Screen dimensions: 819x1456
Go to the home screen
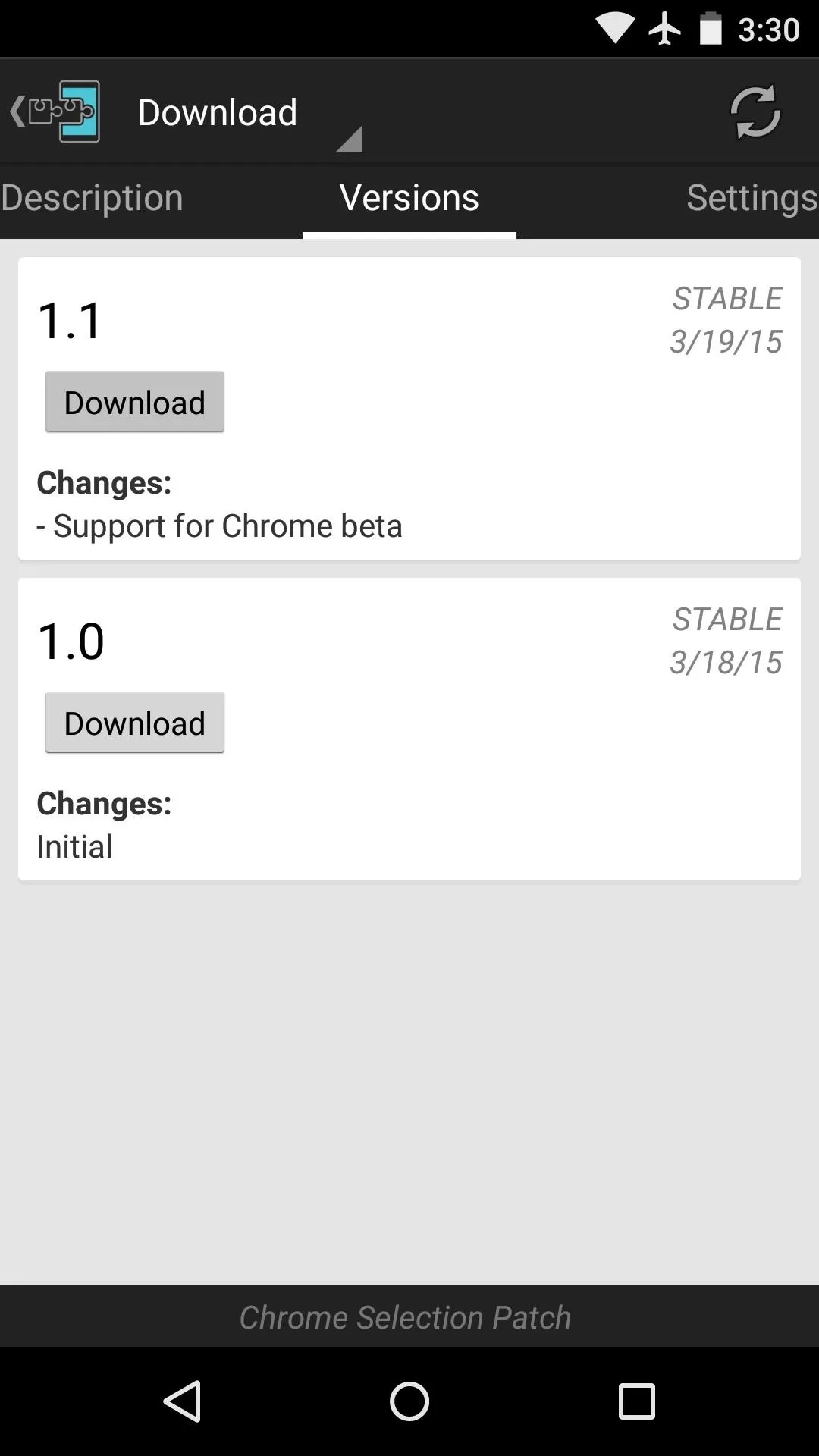tap(409, 1401)
